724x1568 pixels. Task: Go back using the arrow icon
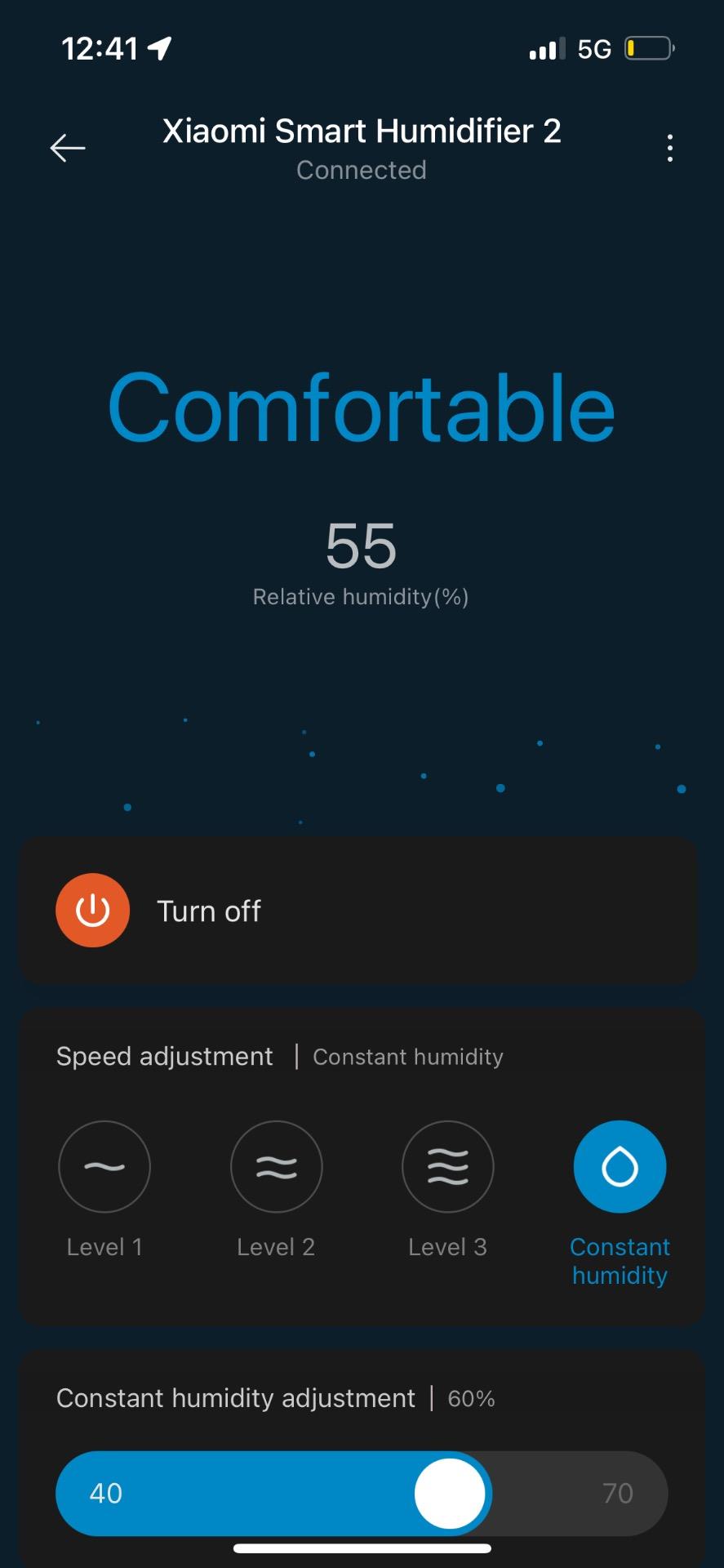click(x=68, y=148)
